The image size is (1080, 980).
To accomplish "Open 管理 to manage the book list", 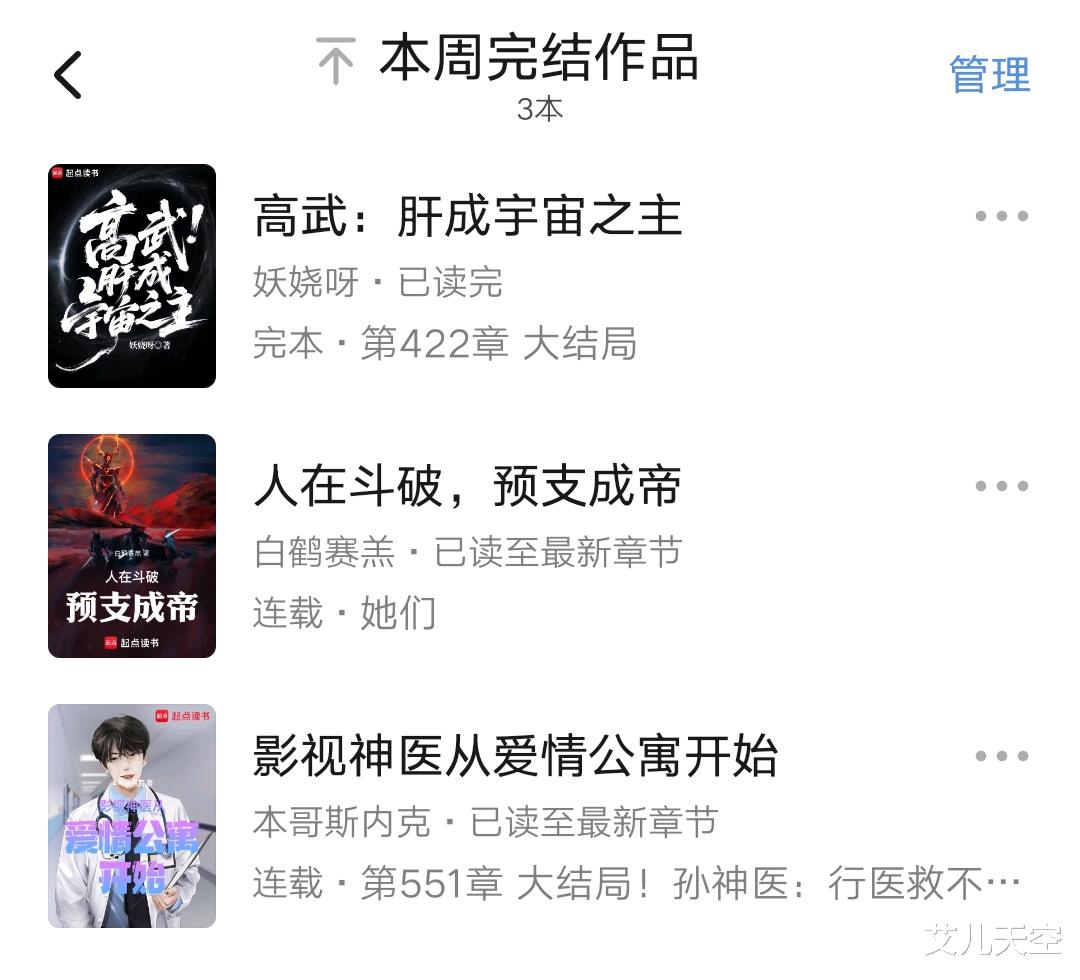I will (x=989, y=75).
